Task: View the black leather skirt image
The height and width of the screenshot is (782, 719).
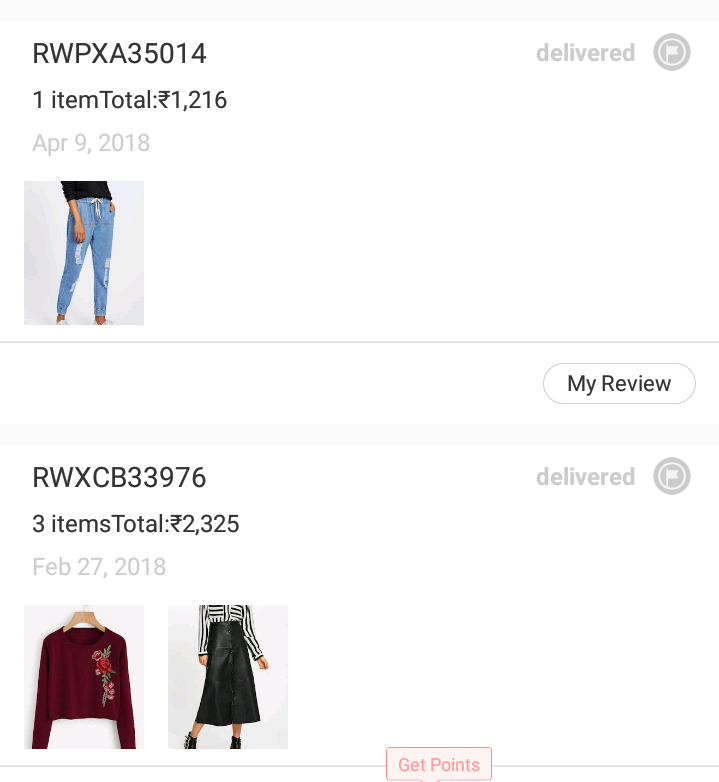Action: pyautogui.click(x=228, y=677)
